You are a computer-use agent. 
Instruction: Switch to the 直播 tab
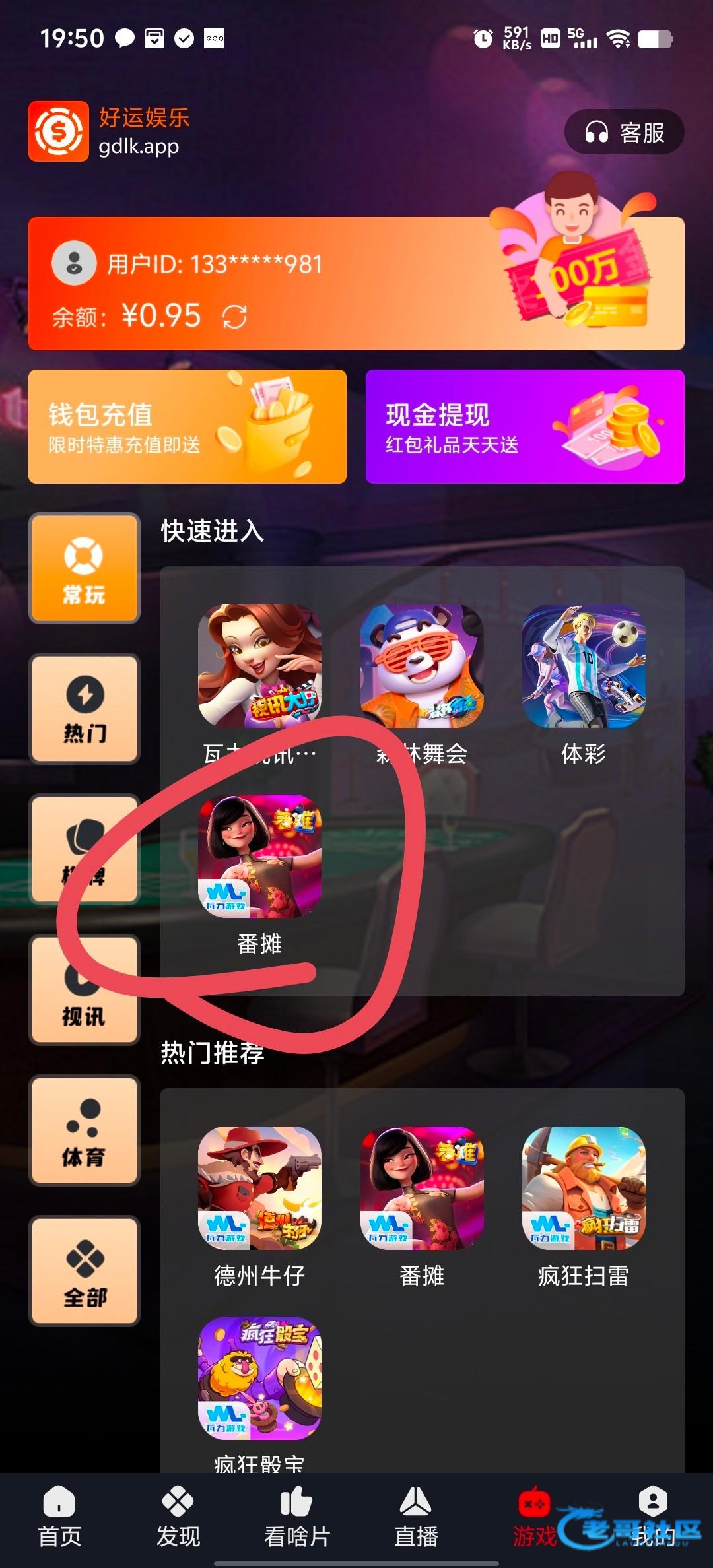pyautogui.click(x=416, y=1518)
